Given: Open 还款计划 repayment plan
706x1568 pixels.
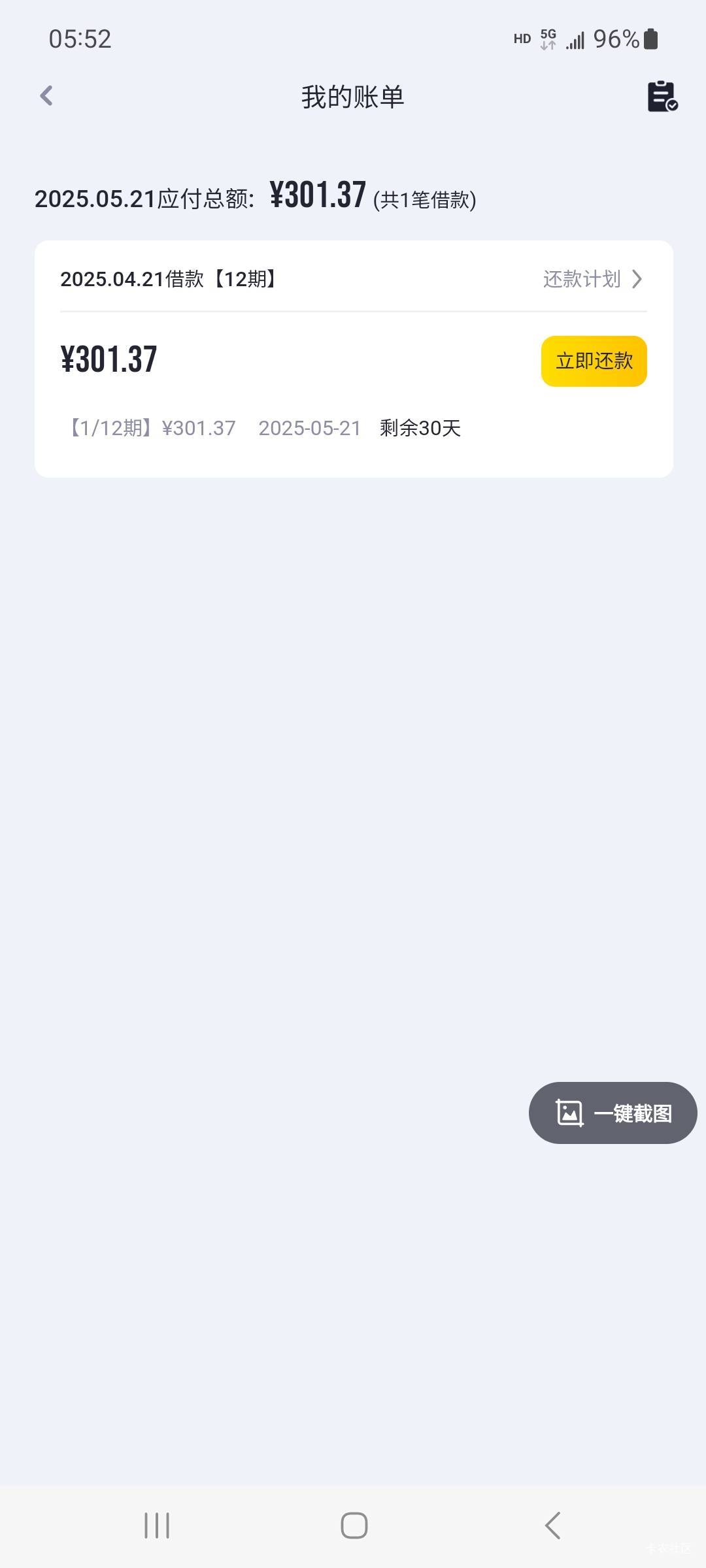Looking at the screenshot, I should (593, 279).
